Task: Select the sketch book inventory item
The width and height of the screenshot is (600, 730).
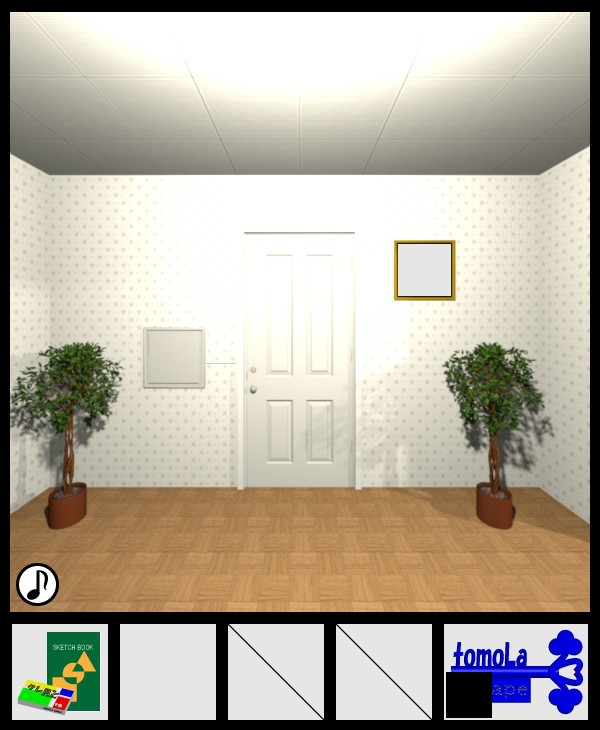Action: (61, 671)
